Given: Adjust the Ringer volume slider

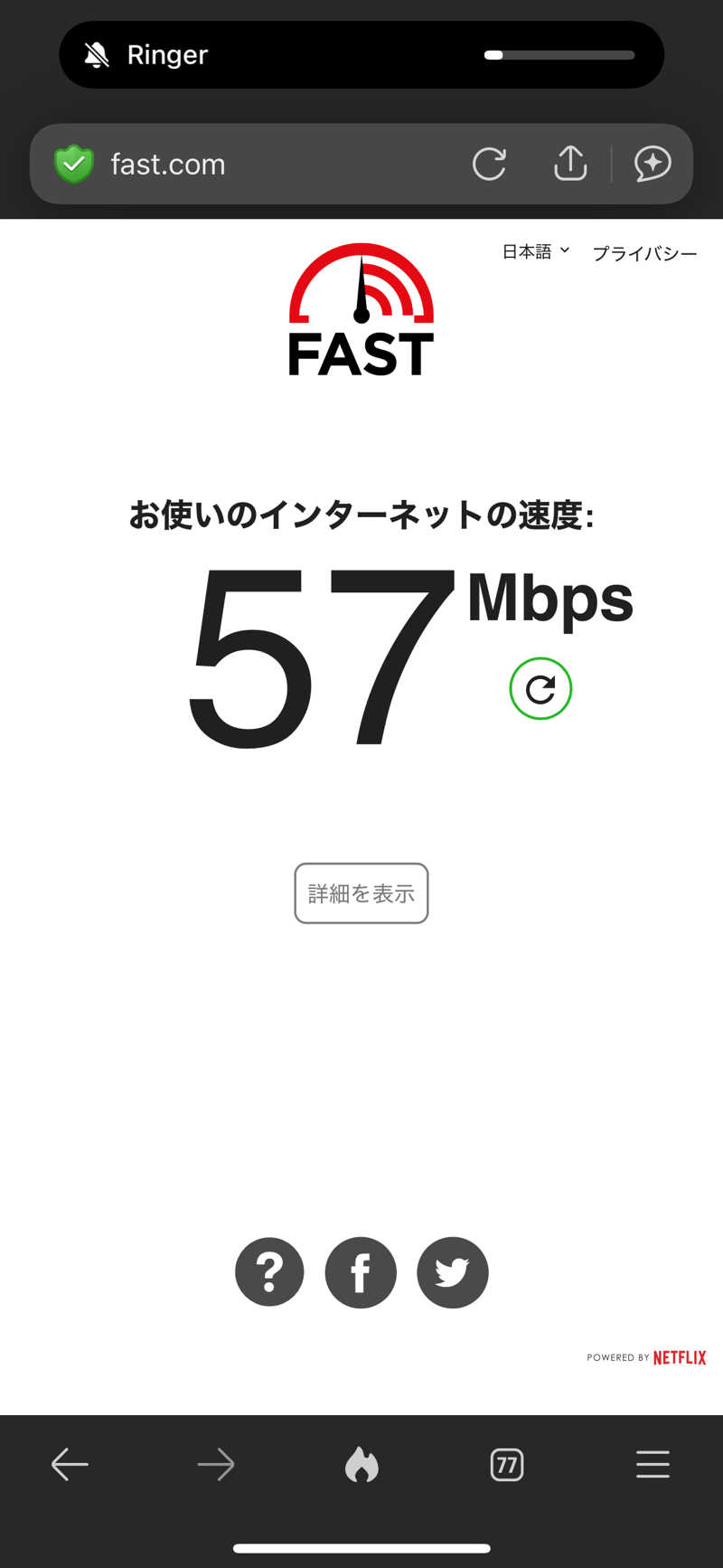Looking at the screenshot, I should click(x=559, y=55).
